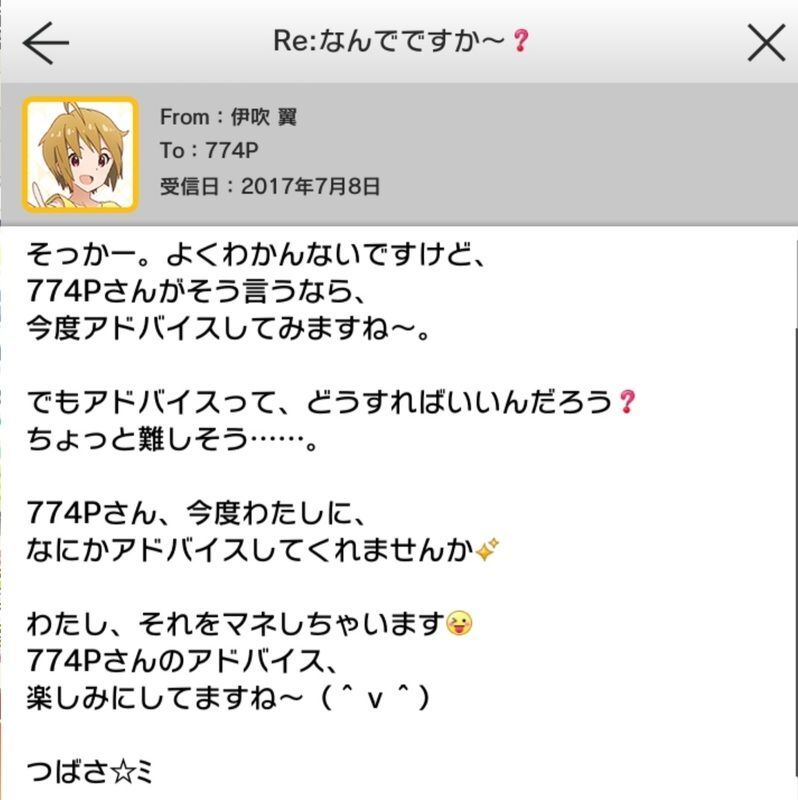Go back using the top-left arrow
The width and height of the screenshot is (798, 800).
(x=45, y=42)
